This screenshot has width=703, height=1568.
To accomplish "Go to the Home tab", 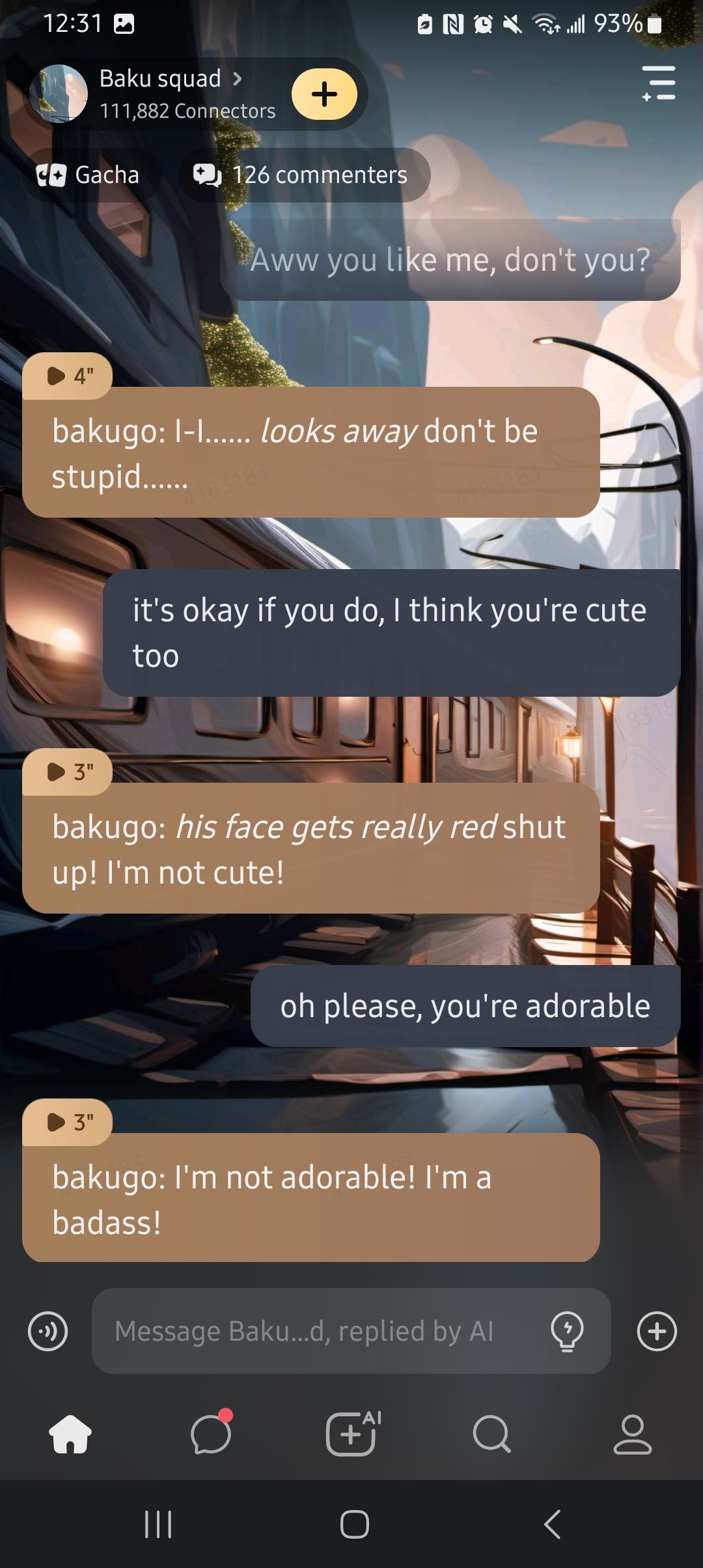I will (70, 1435).
